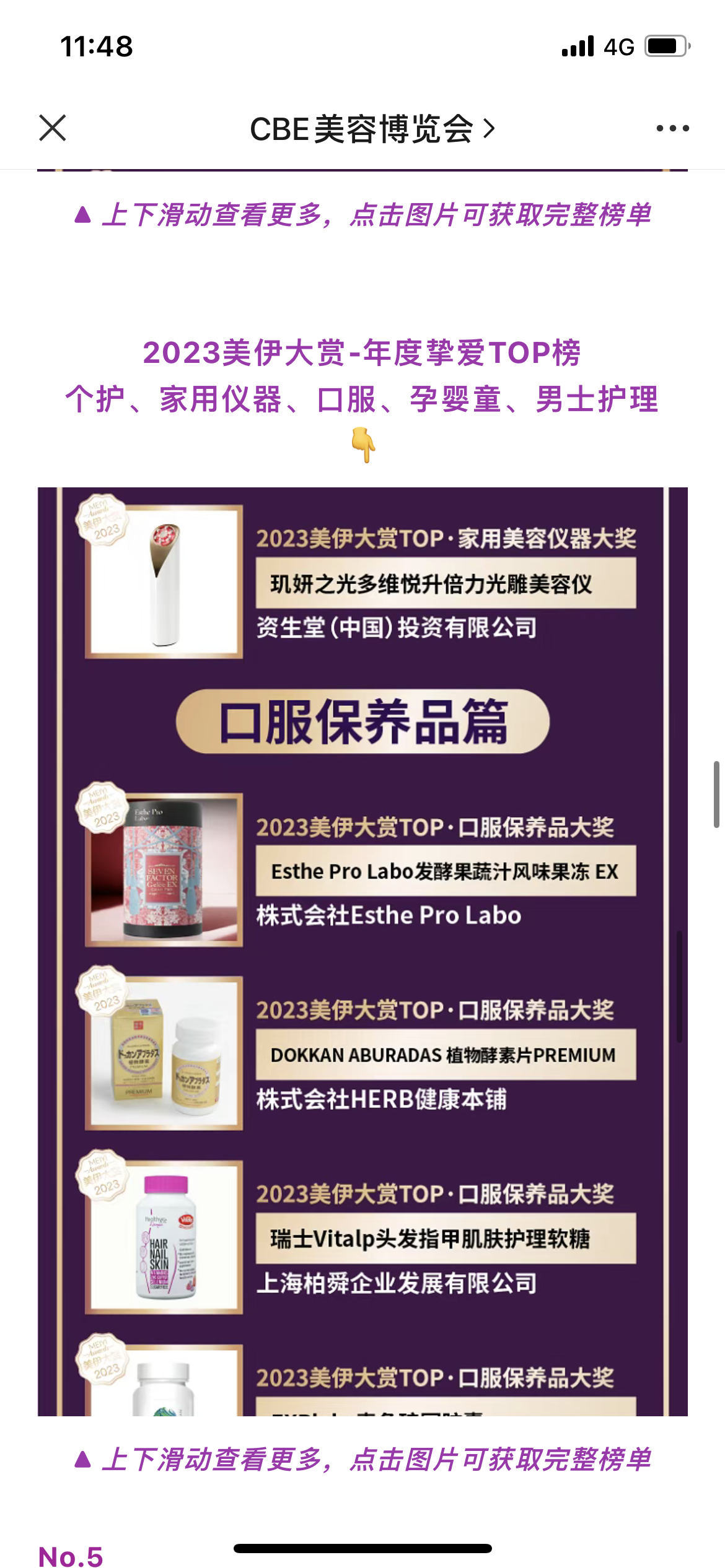Tap the award list image for full ranking

(362, 951)
